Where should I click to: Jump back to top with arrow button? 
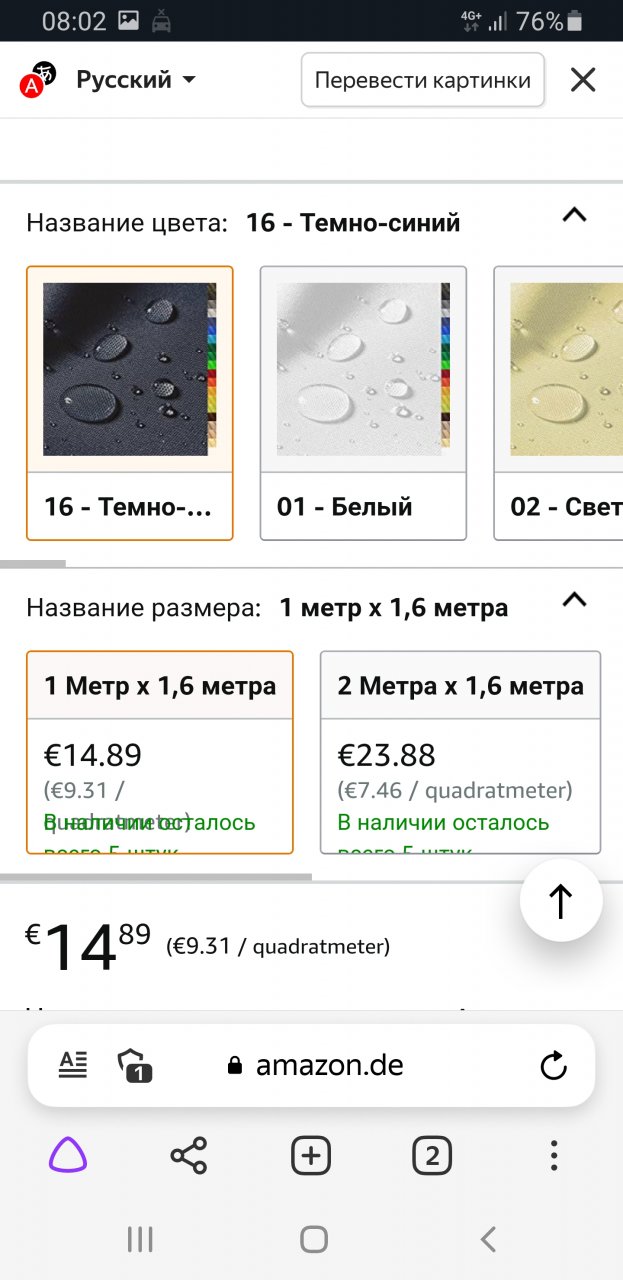coord(561,901)
